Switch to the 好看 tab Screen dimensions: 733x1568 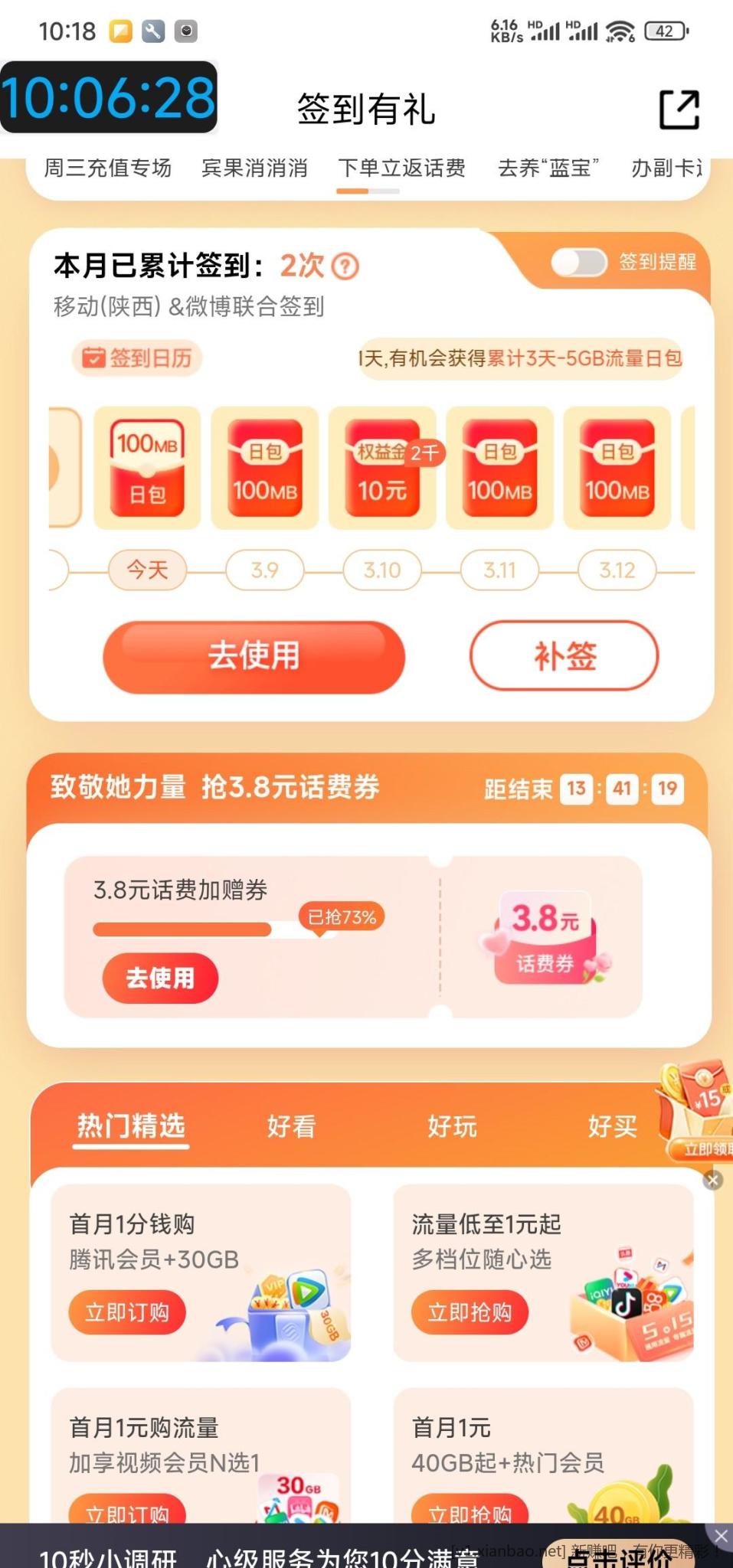(291, 1126)
